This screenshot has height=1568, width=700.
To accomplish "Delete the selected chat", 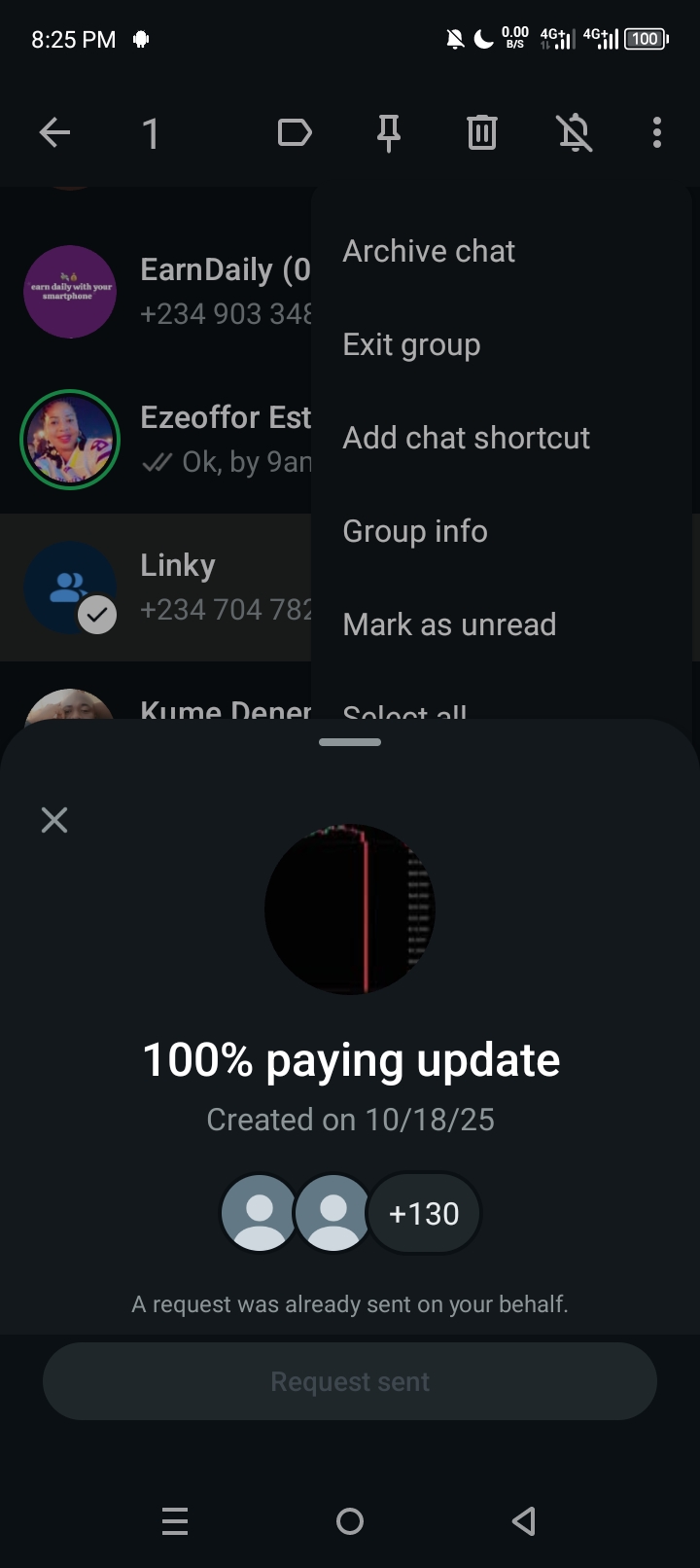I will 482,132.
